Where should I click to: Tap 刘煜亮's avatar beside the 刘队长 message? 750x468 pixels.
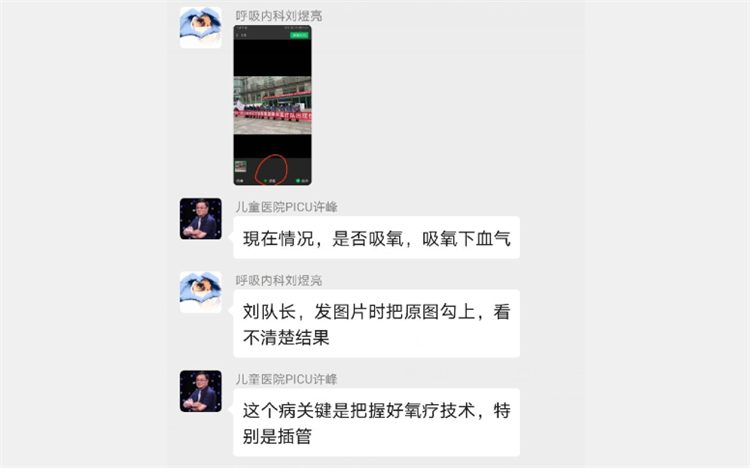coord(200,292)
